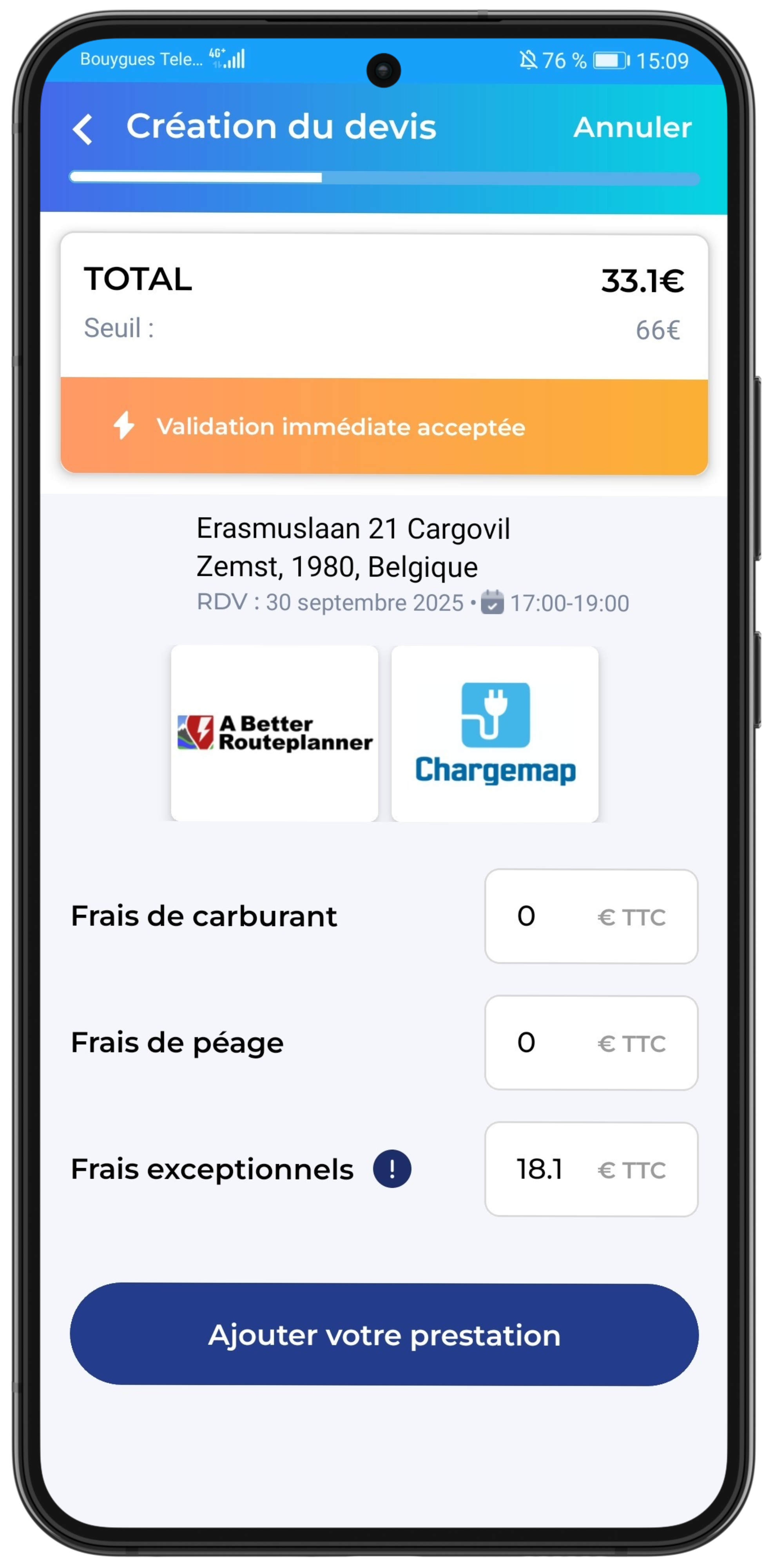Show info about Frais exceptionnels
This screenshot has height=1568, width=772.
(x=392, y=1168)
